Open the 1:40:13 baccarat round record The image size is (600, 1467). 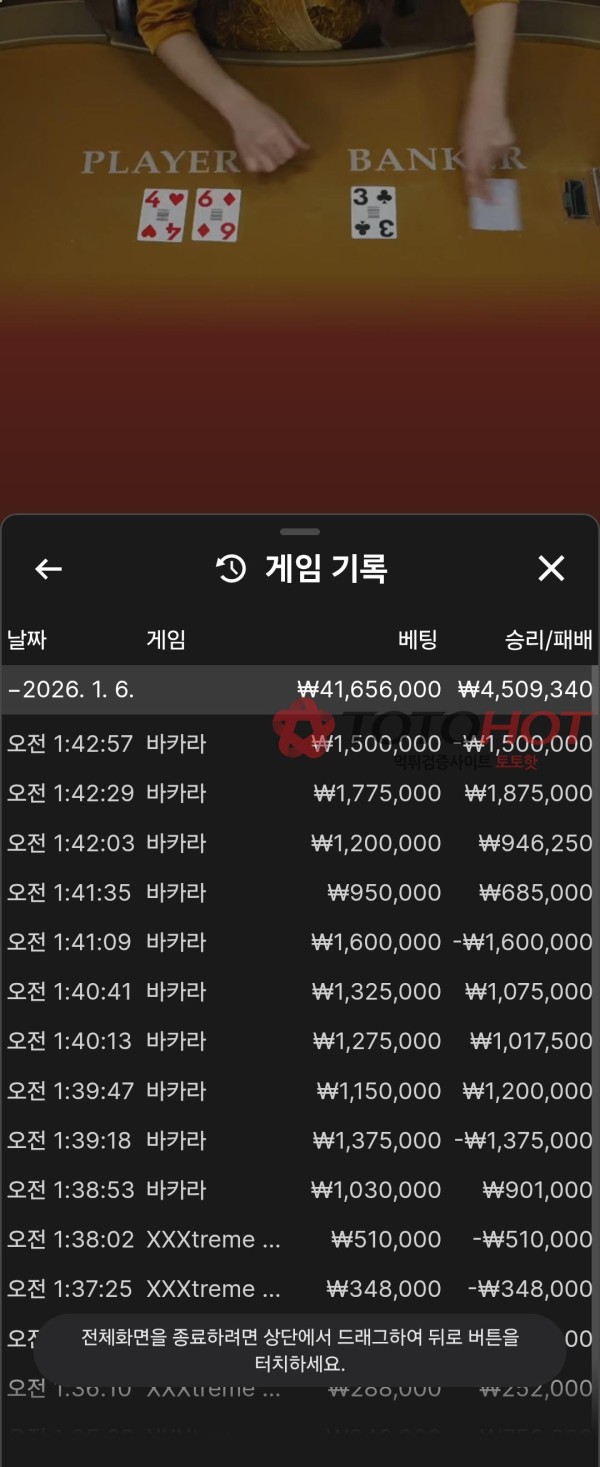pyautogui.click(x=300, y=1041)
